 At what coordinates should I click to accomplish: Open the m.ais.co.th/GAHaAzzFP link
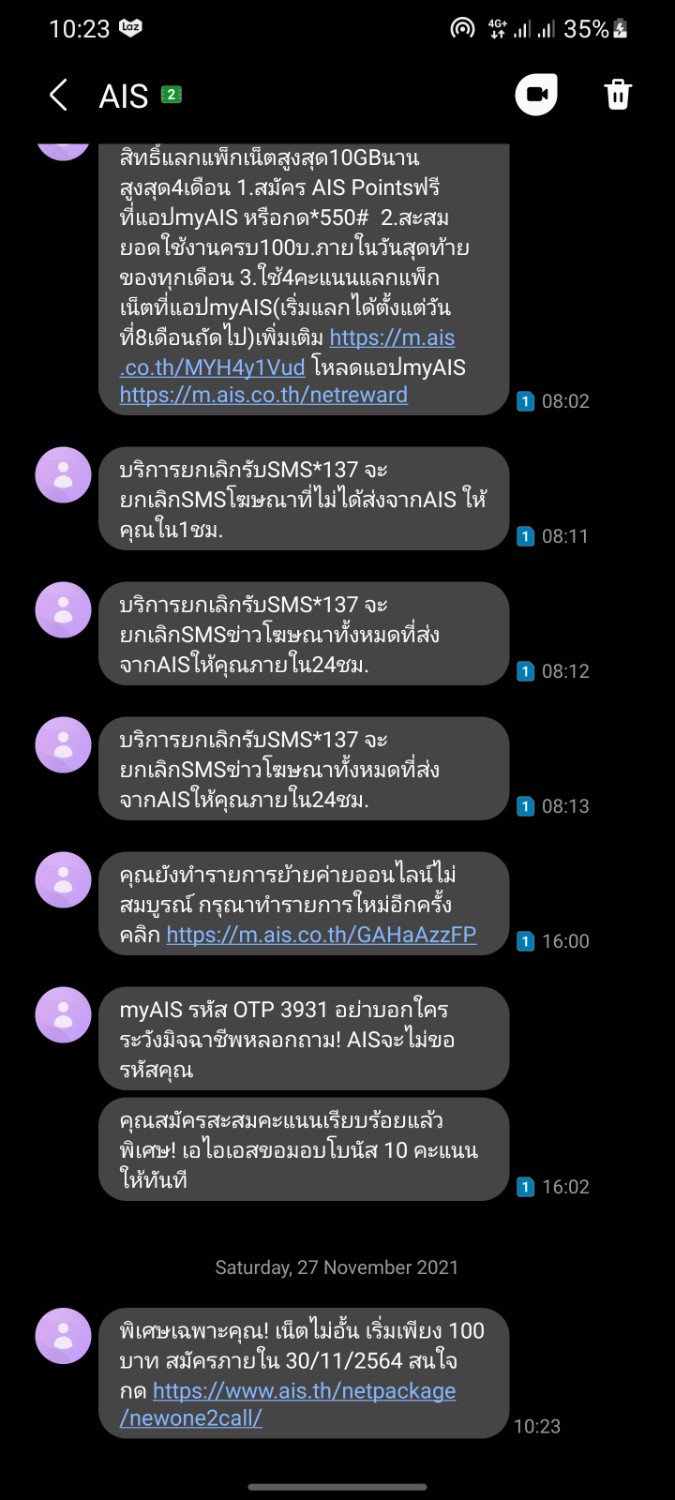[321, 935]
